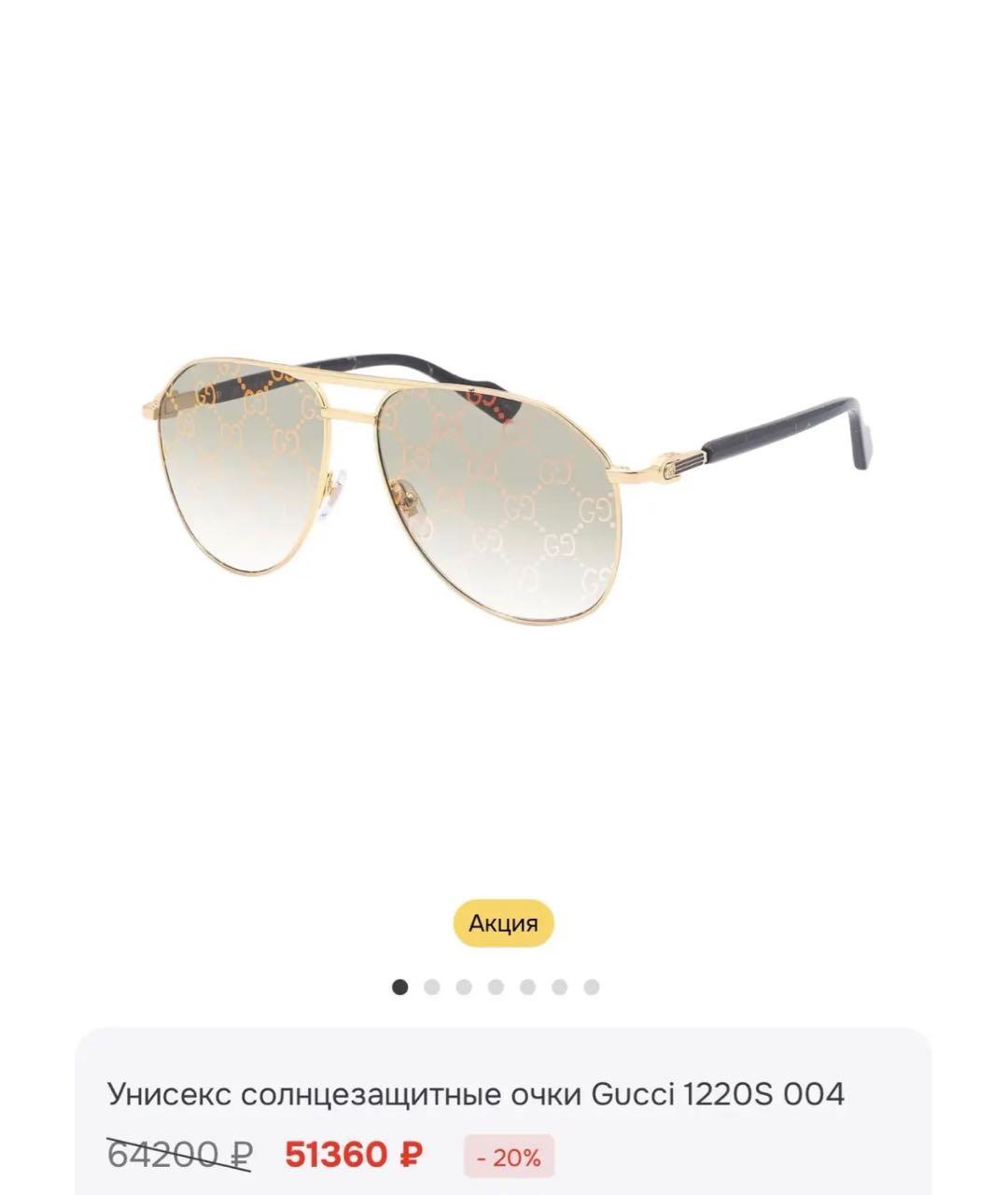1008x1195 pixels.
Task: Select the third carousel dot
Action: point(463,987)
